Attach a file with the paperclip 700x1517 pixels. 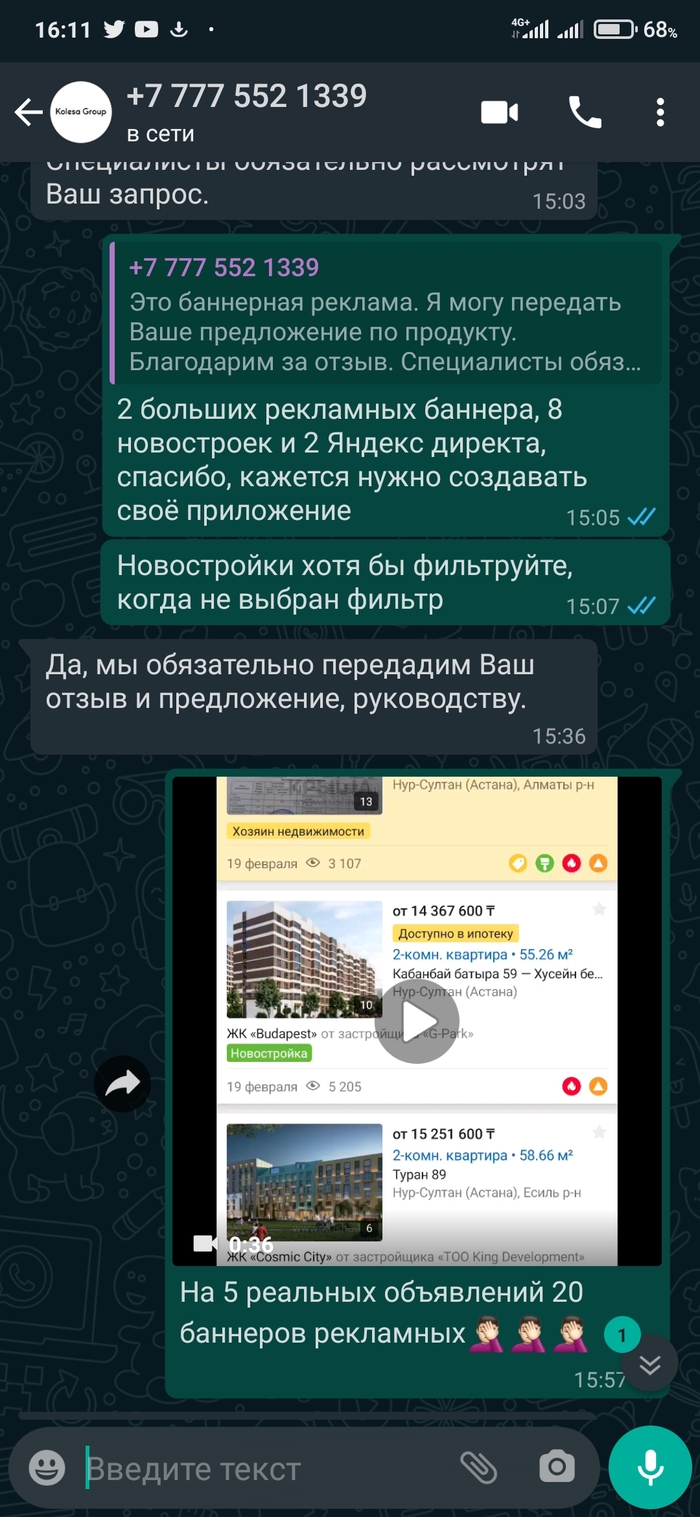pos(479,1468)
